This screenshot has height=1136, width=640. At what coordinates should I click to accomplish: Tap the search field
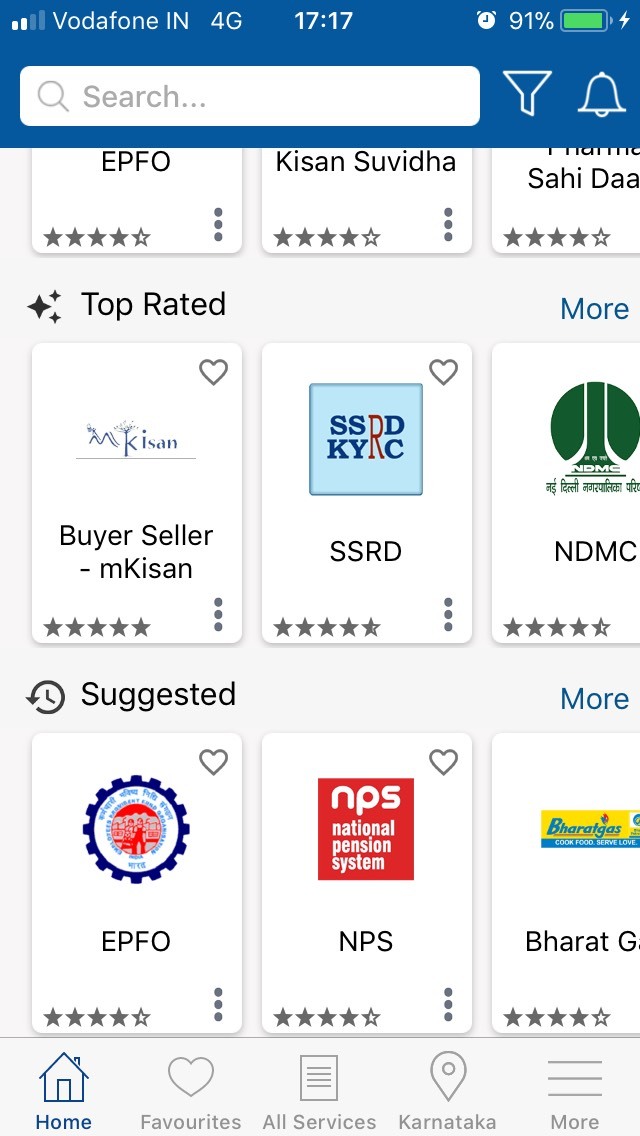click(250, 96)
